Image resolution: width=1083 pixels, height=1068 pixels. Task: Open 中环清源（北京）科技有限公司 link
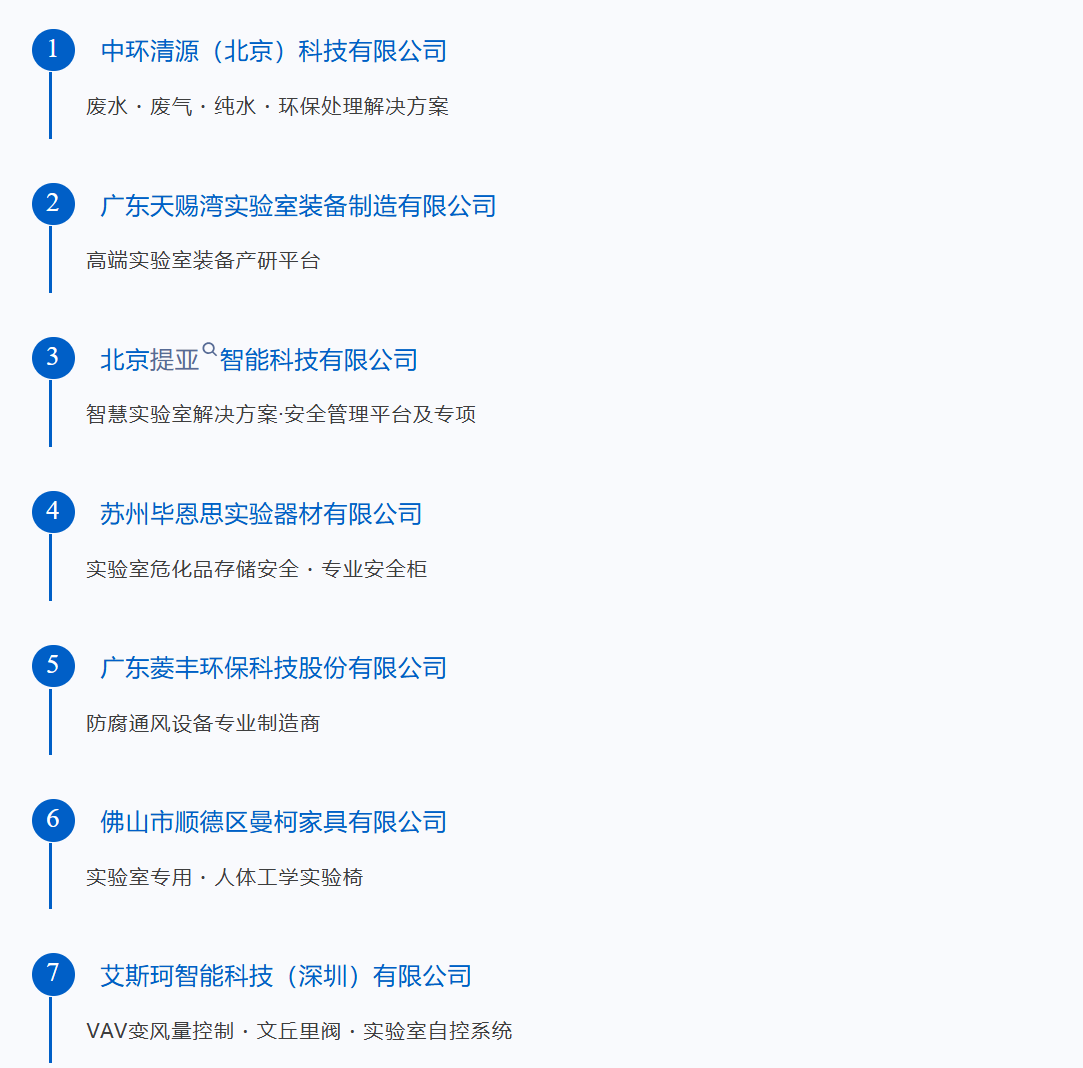point(273,51)
